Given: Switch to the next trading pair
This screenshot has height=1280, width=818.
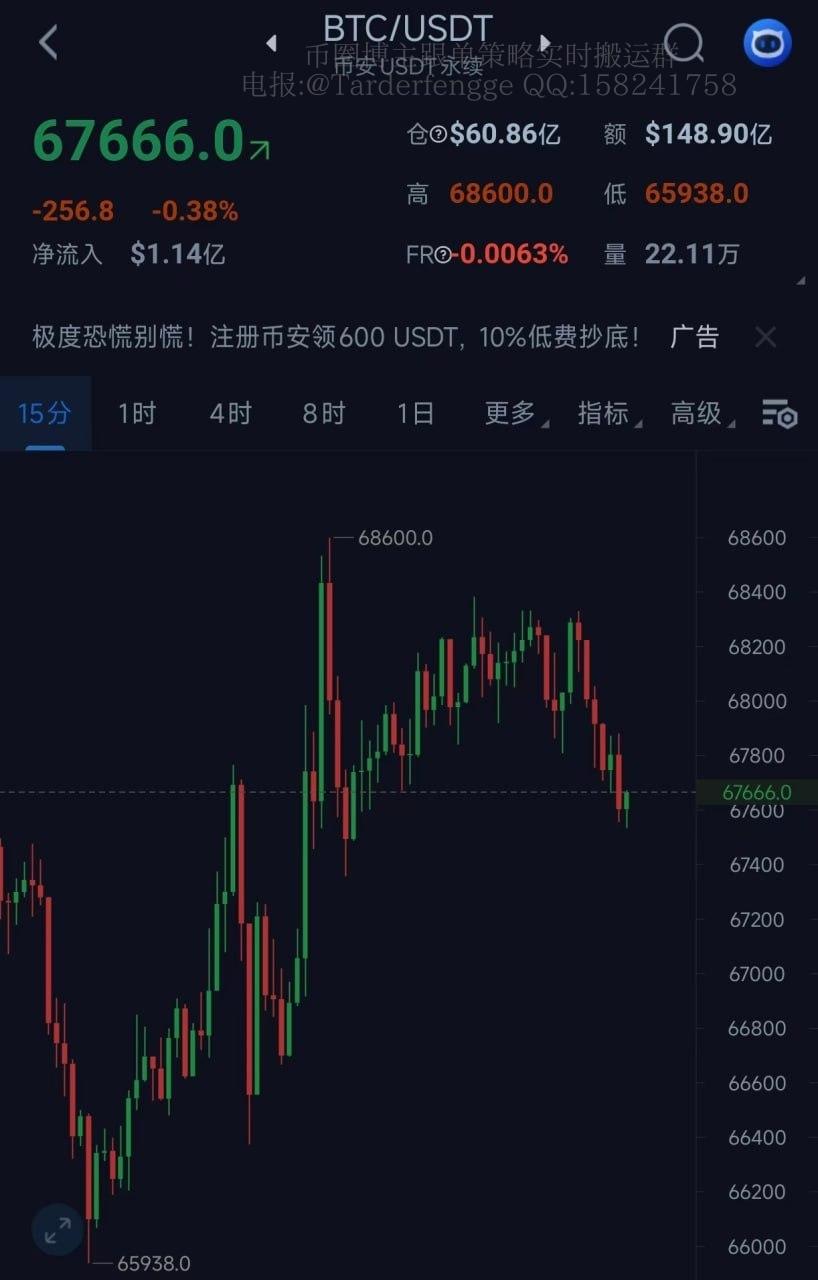Looking at the screenshot, I should tap(545, 43).
